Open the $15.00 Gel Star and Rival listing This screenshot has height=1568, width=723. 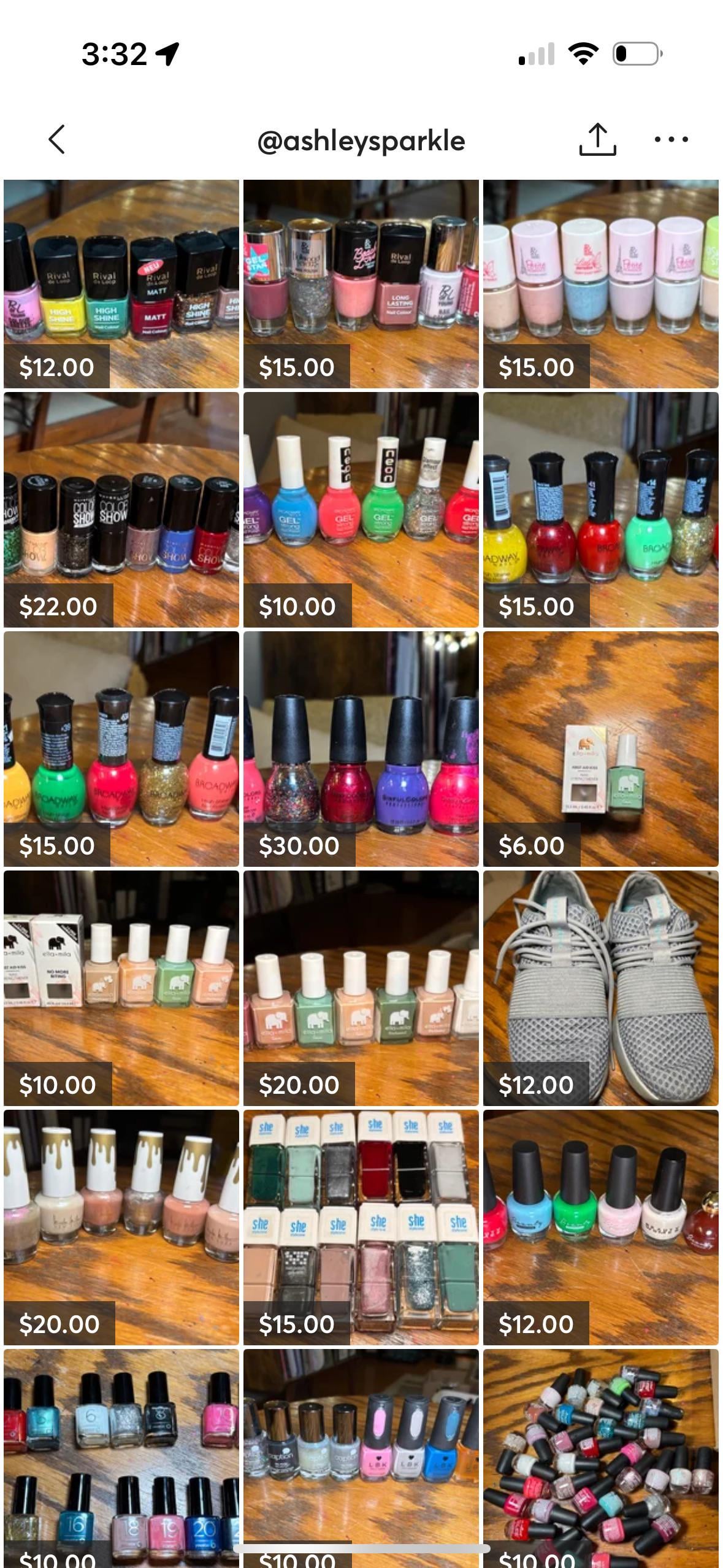[x=361, y=283]
